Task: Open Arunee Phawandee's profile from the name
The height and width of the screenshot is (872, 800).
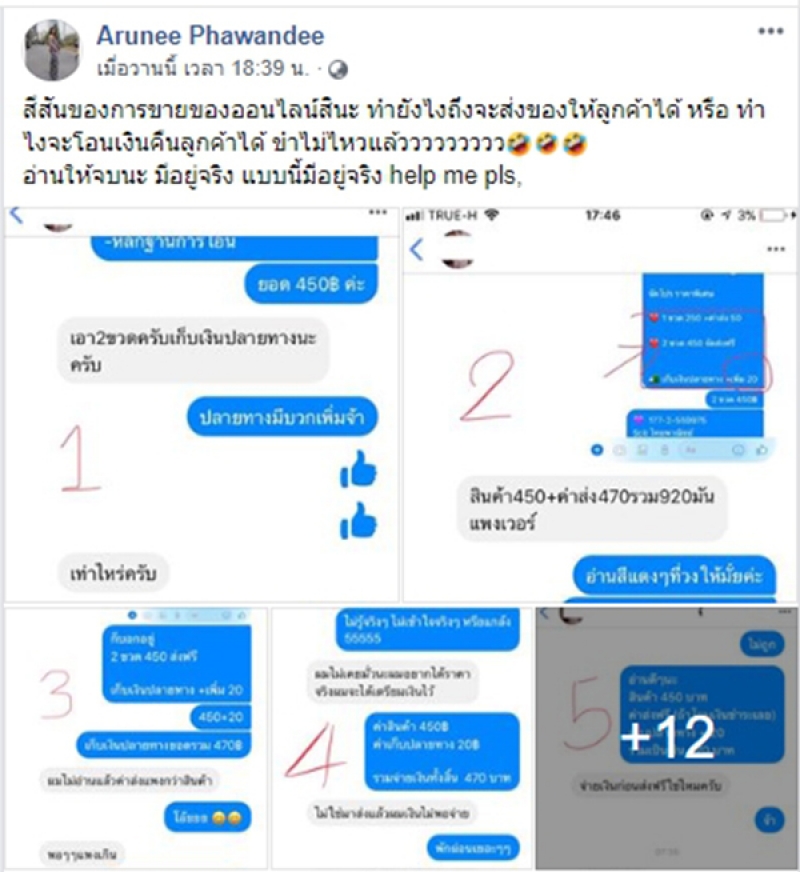Action: 209,37
